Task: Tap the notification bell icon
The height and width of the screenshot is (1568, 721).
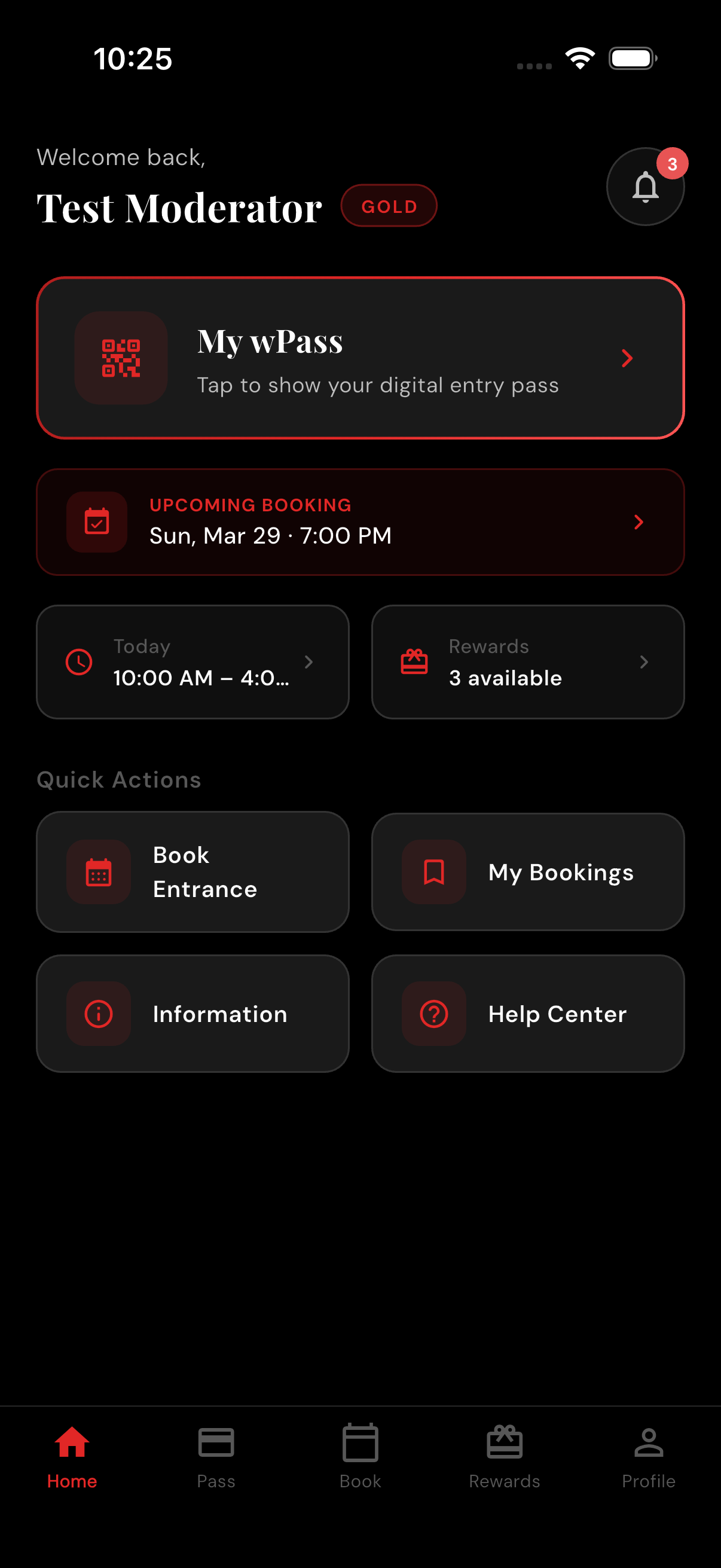Action: (645, 186)
